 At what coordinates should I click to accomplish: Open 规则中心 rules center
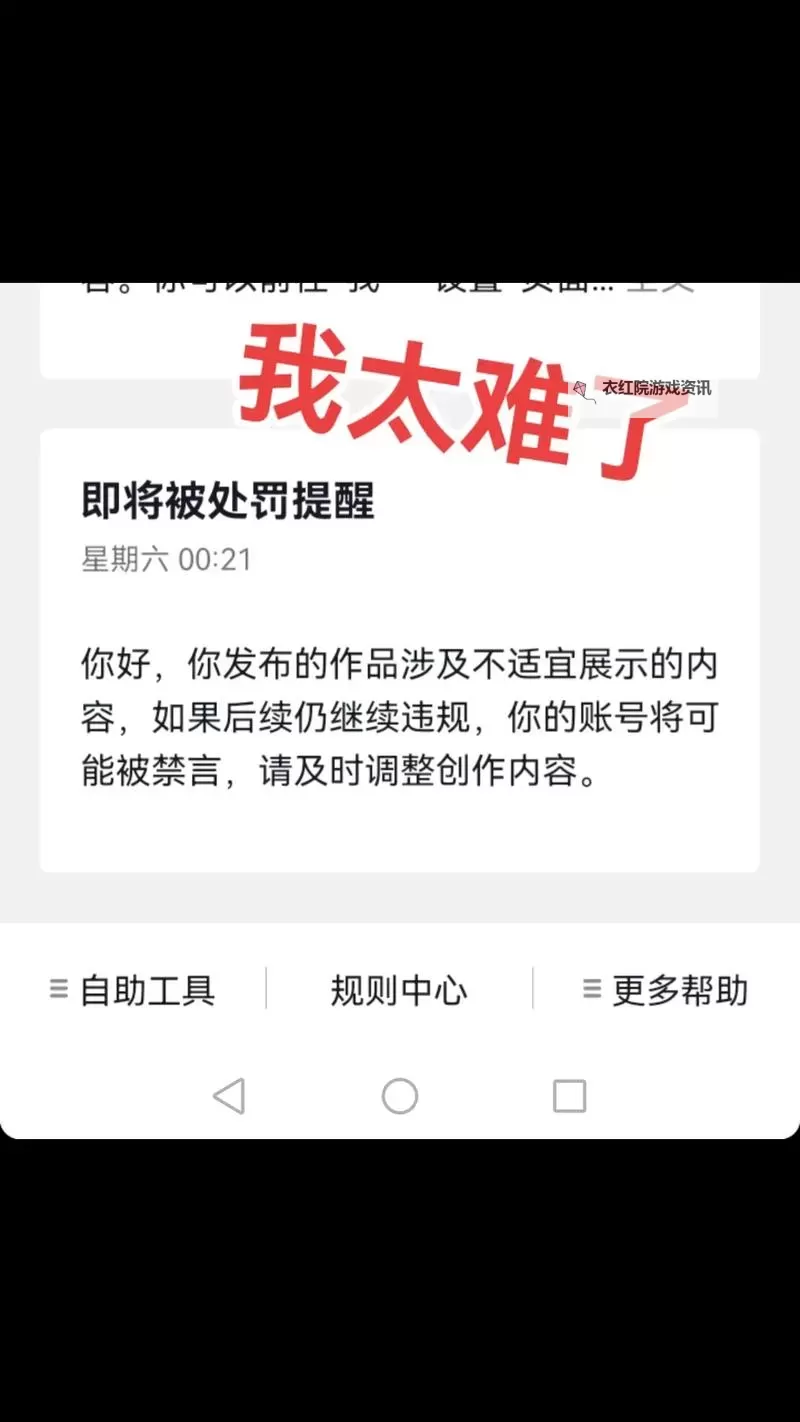pyautogui.click(x=399, y=989)
